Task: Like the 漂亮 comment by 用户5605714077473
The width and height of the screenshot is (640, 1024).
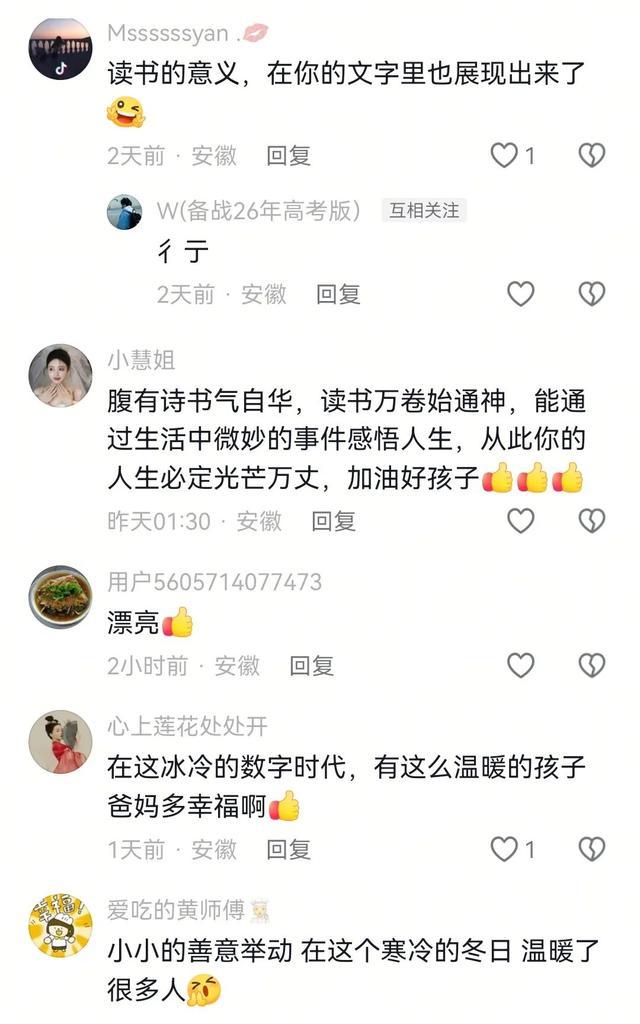Action: pos(520,665)
